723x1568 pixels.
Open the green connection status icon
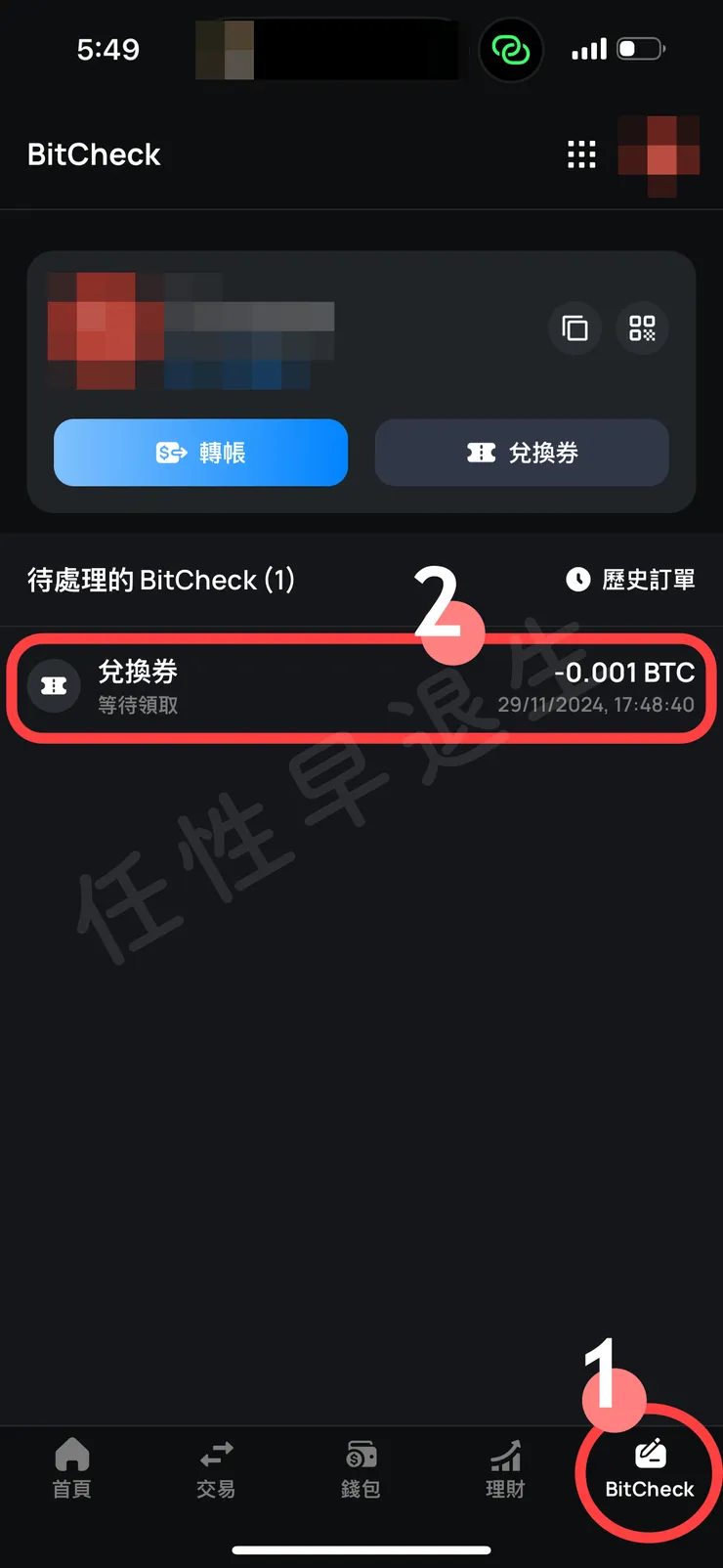510,49
